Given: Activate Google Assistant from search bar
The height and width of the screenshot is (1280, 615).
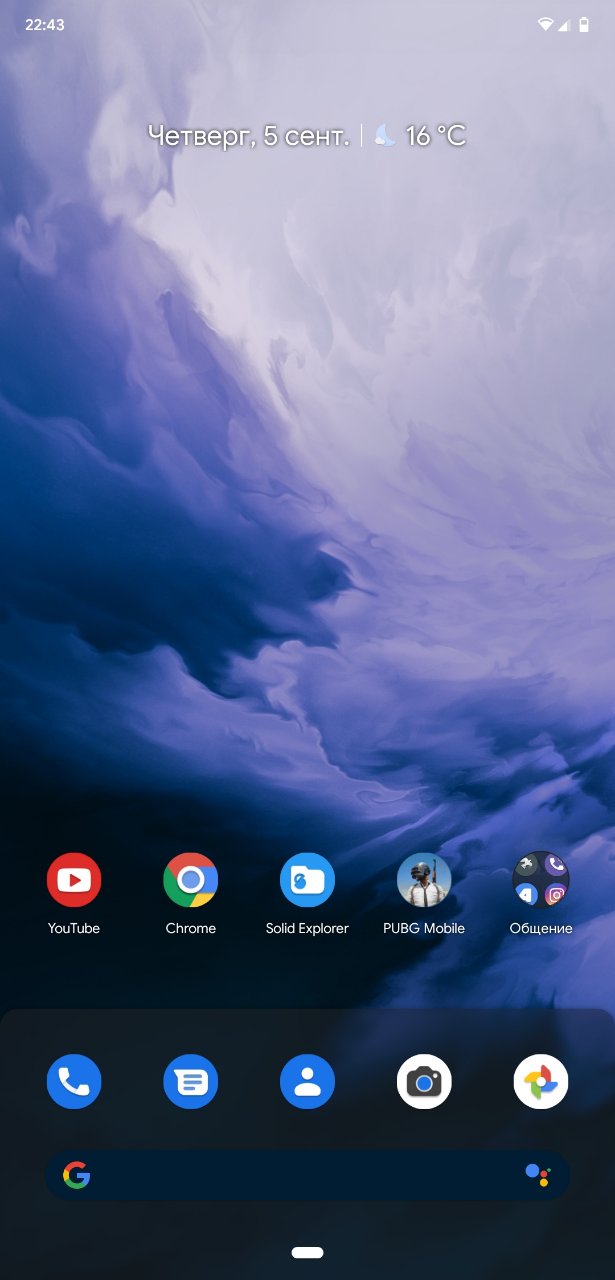Looking at the screenshot, I should [x=538, y=1175].
